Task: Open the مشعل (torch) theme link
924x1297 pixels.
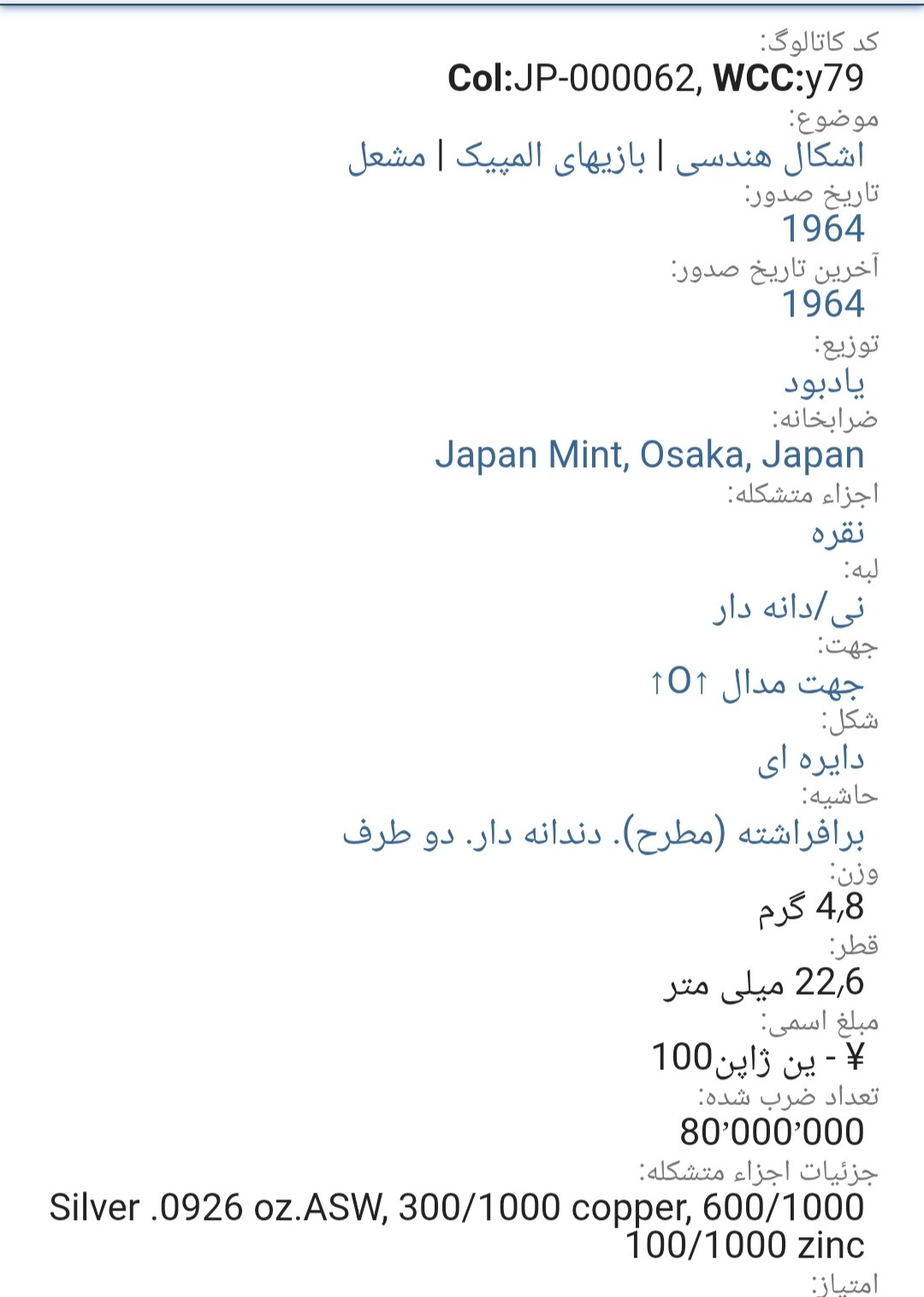Action: pos(387,156)
